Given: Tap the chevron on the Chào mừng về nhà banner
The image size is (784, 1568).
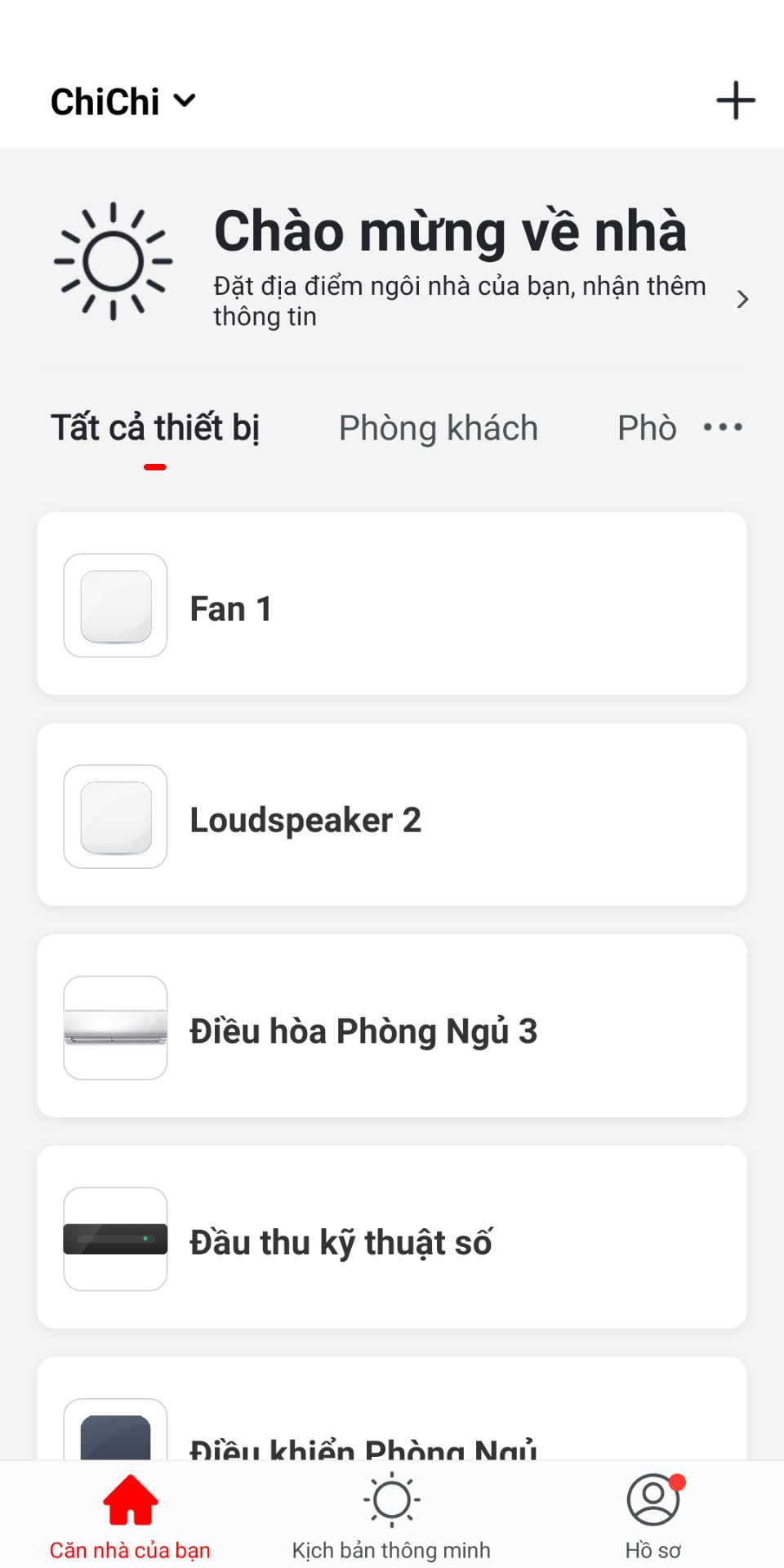Looking at the screenshot, I should [x=742, y=300].
